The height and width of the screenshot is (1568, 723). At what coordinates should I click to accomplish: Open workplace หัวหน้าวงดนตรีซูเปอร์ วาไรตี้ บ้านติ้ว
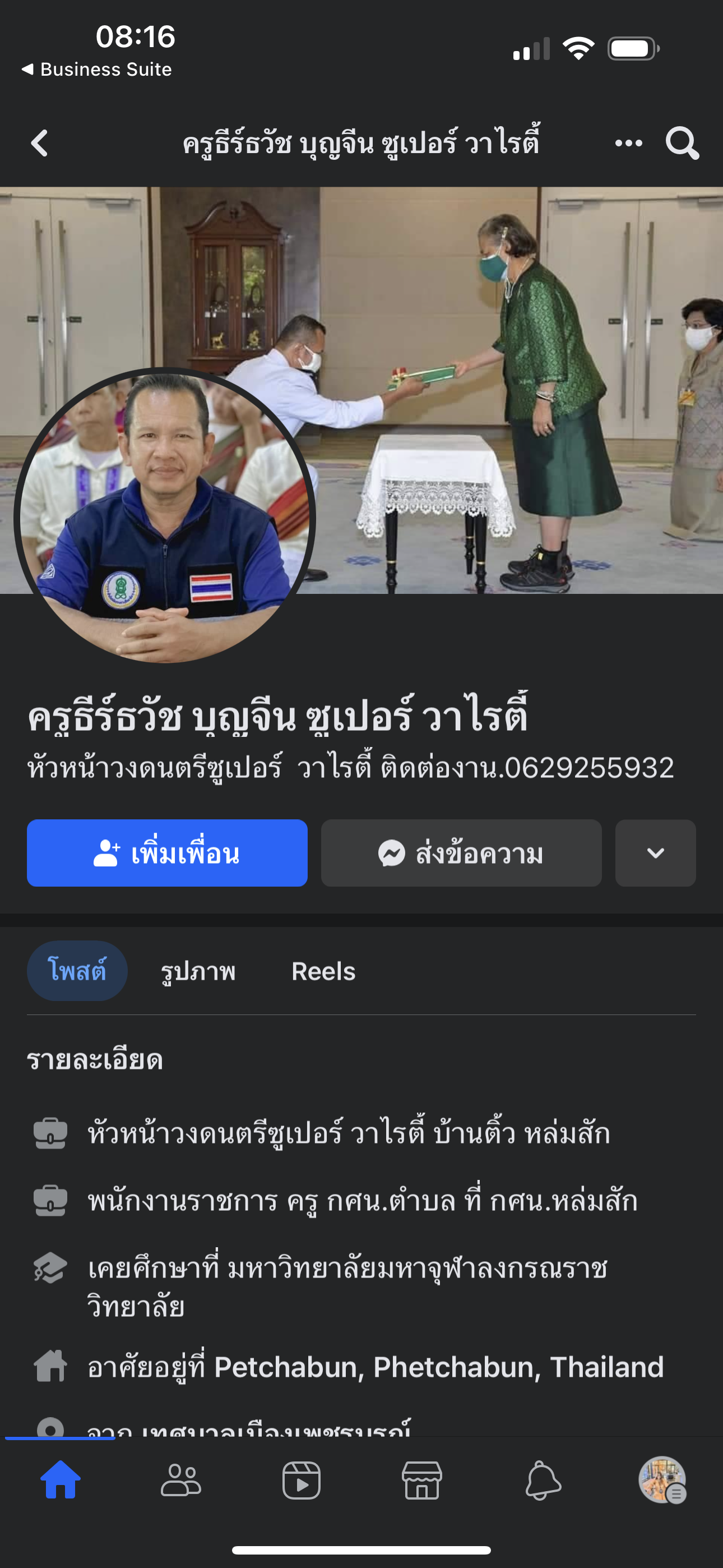click(x=349, y=1133)
